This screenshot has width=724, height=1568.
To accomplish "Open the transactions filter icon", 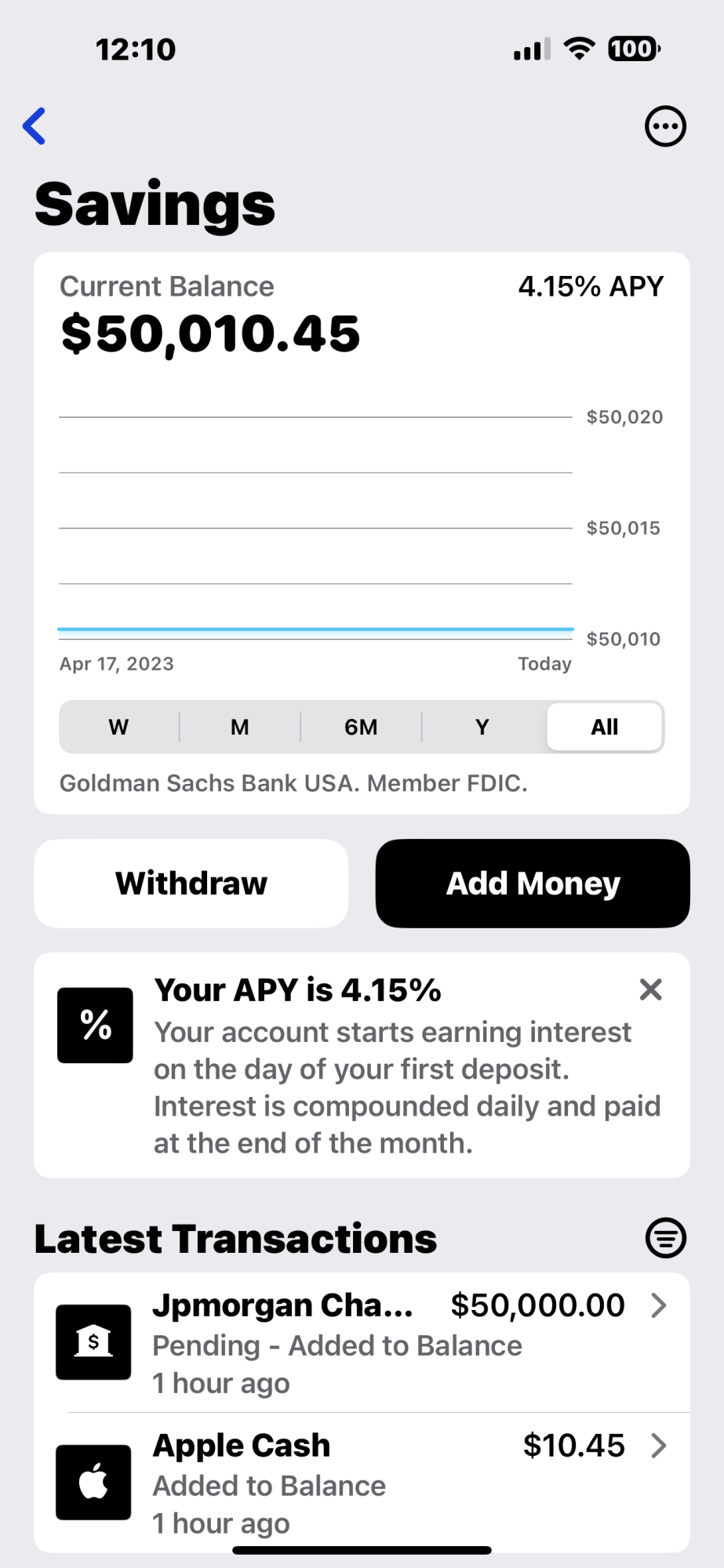I will (x=665, y=1238).
